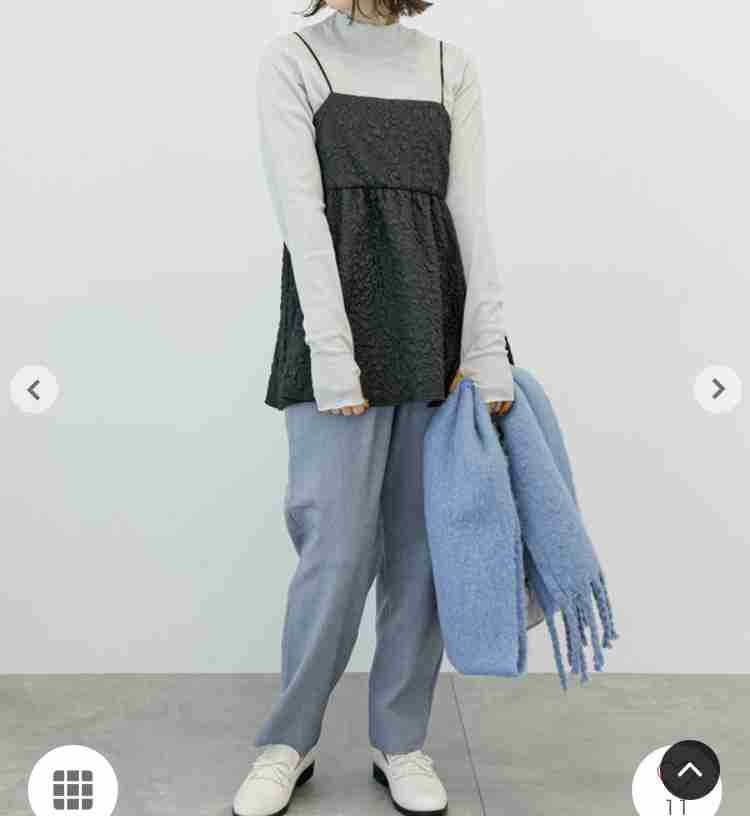
Task: Return to the previous coordinate photo
Action: [x=34, y=389]
